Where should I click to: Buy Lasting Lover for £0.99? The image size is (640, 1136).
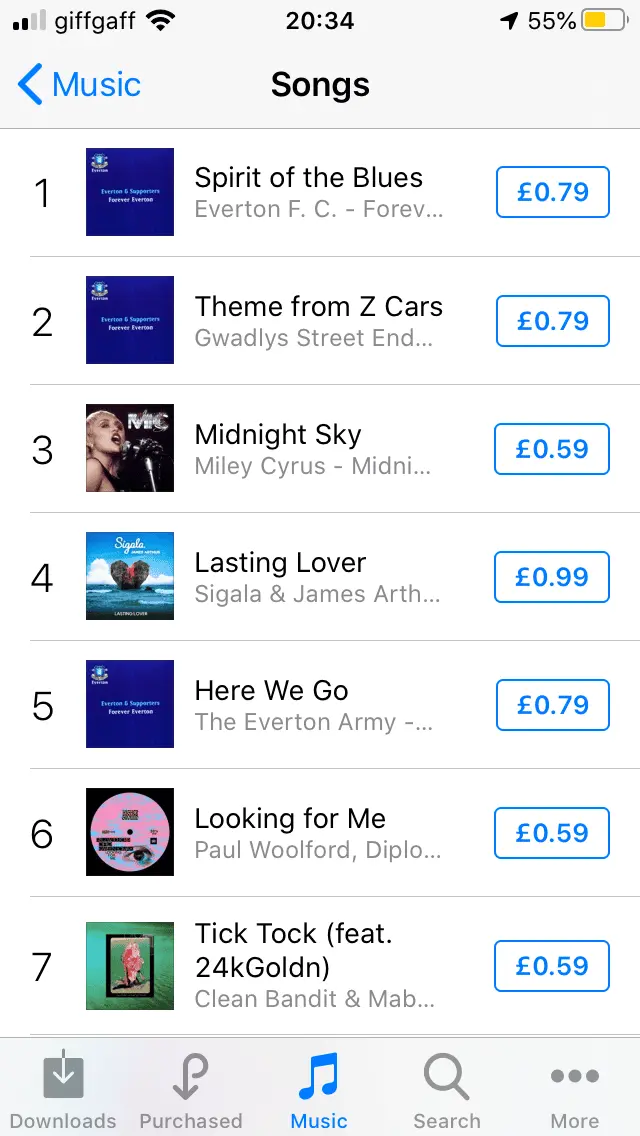click(552, 577)
